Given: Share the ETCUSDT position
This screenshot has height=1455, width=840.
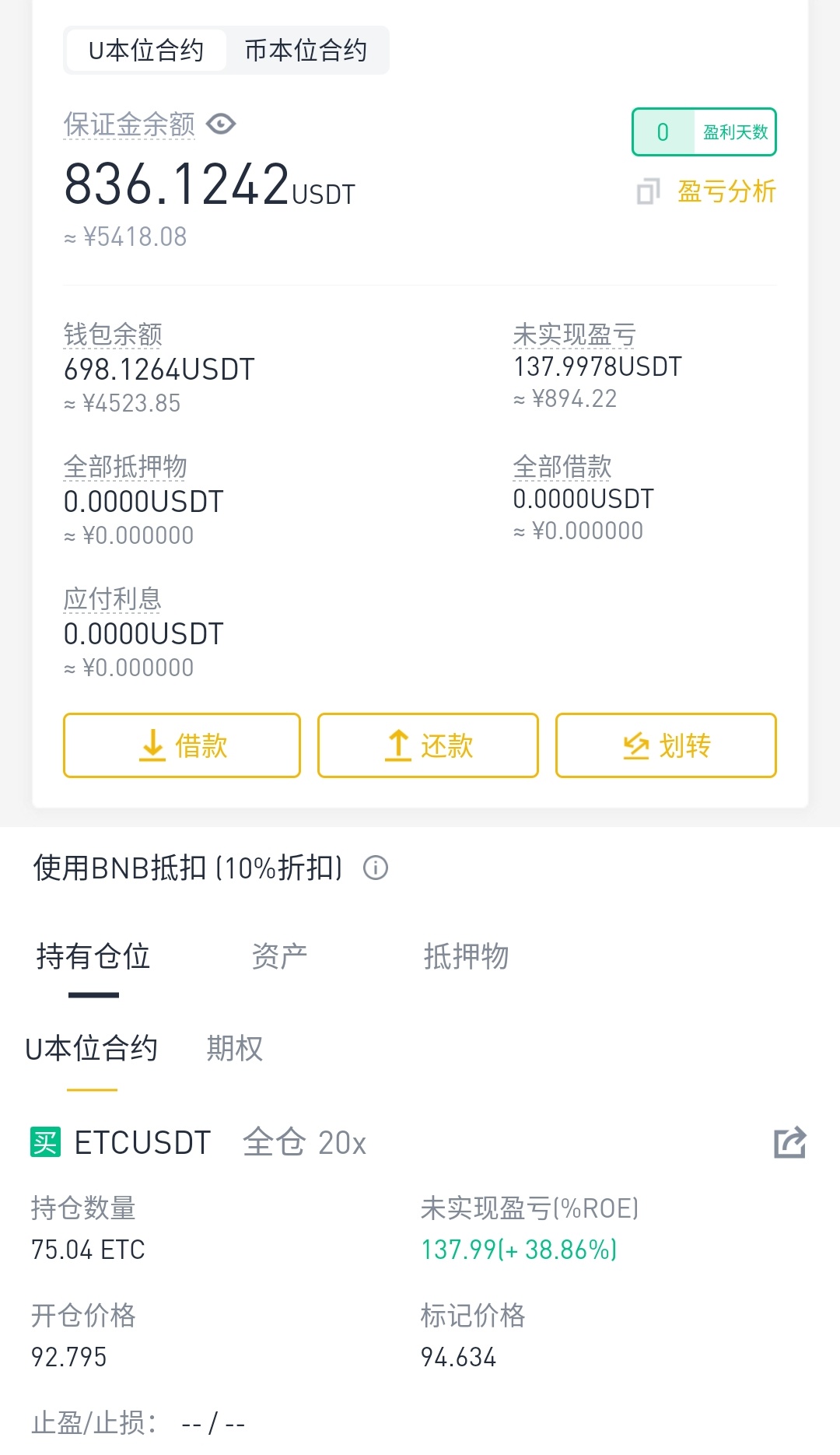Looking at the screenshot, I should (x=790, y=1143).
